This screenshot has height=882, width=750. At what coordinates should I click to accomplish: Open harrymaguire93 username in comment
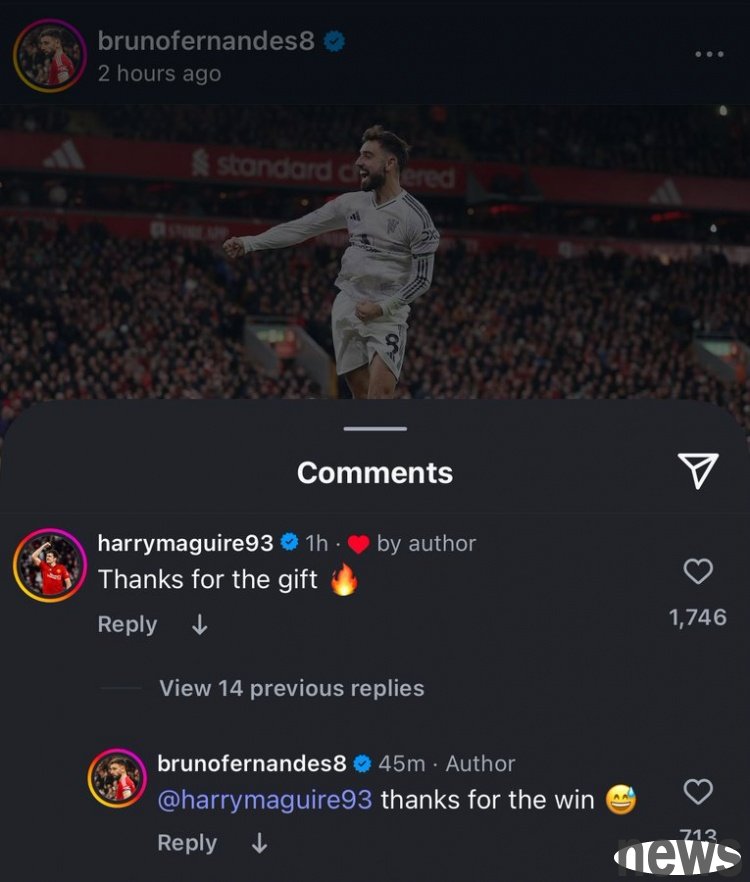[x=185, y=543]
